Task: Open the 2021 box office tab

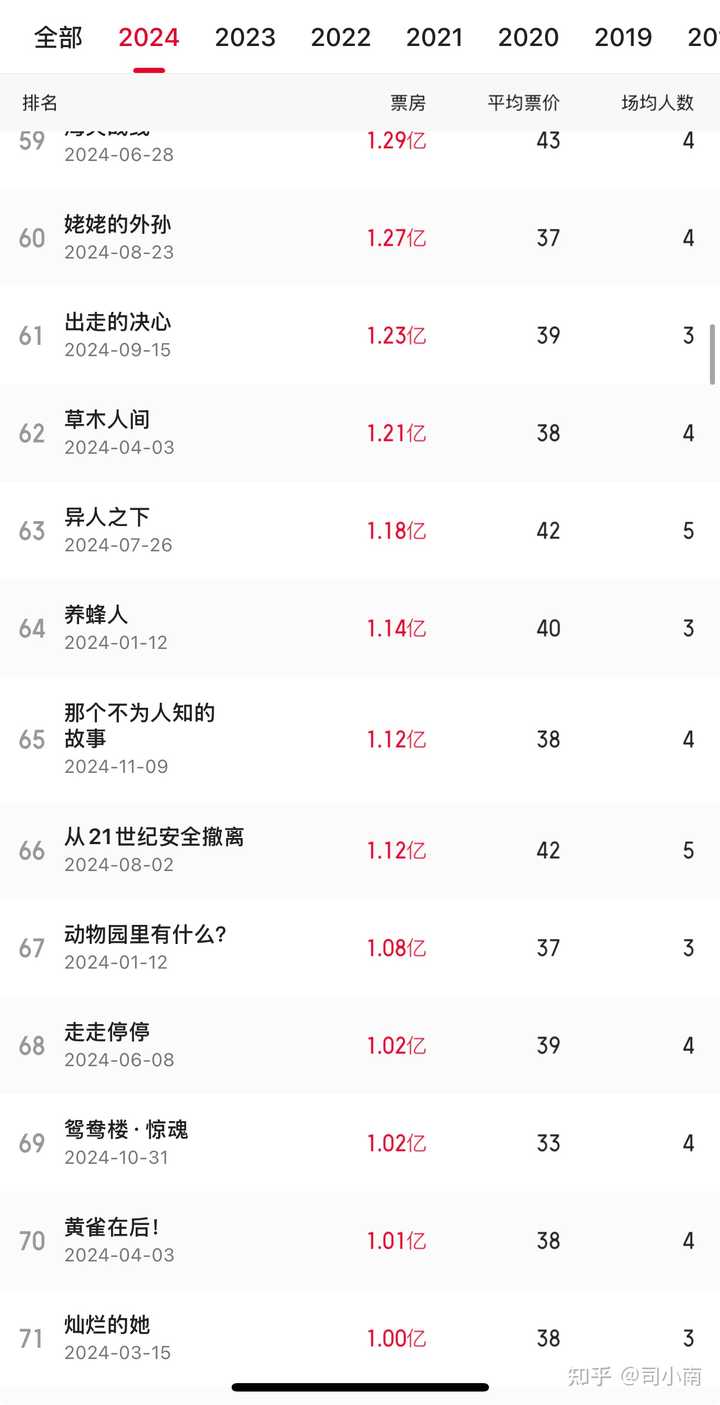Action: pyautogui.click(x=434, y=38)
